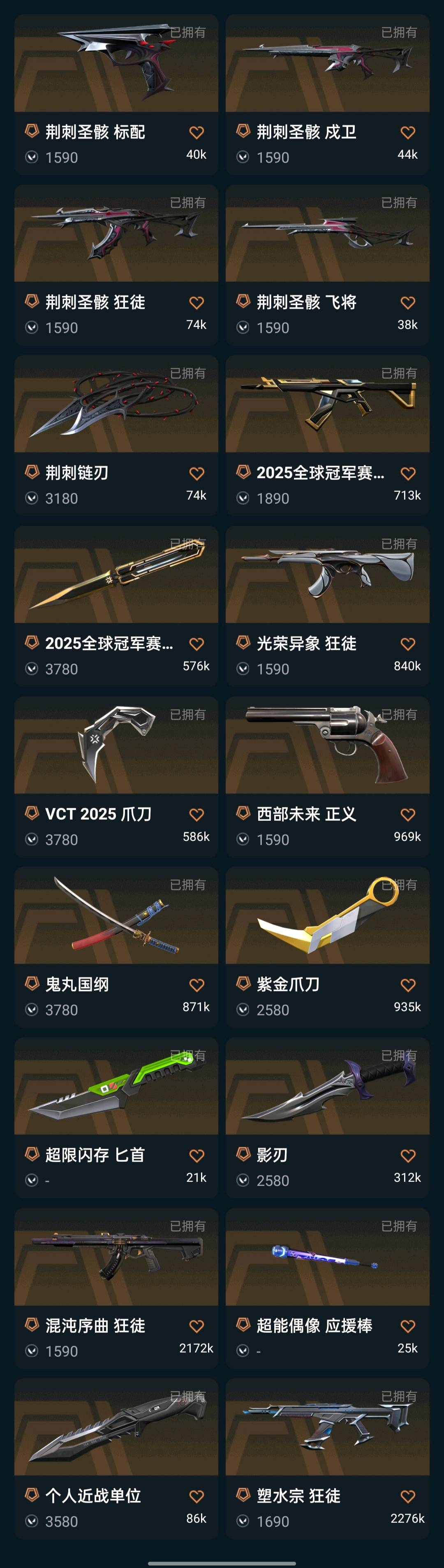Favorite the 超能偶像 应援棒 skin
444x1568 pixels.
click(407, 1326)
